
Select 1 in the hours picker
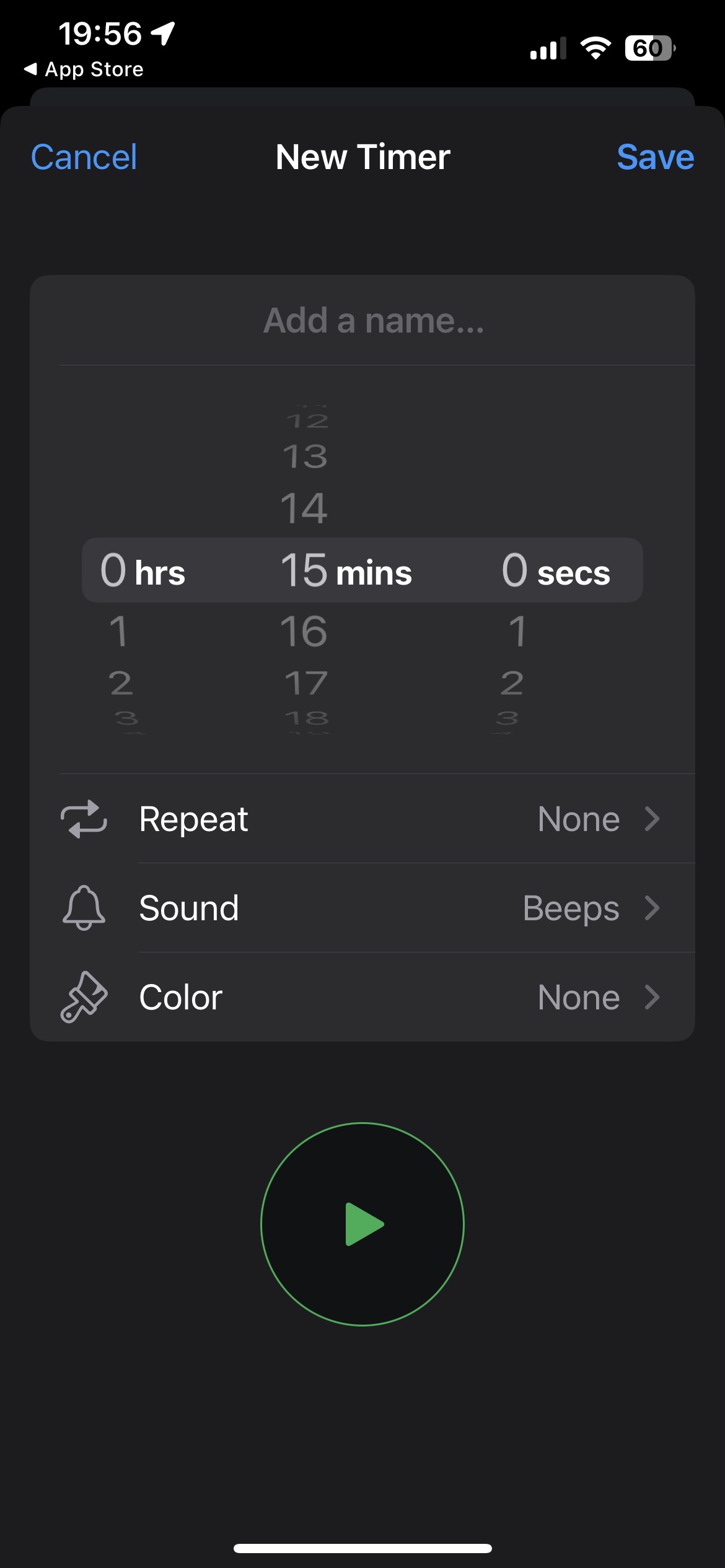coord(118,632)
